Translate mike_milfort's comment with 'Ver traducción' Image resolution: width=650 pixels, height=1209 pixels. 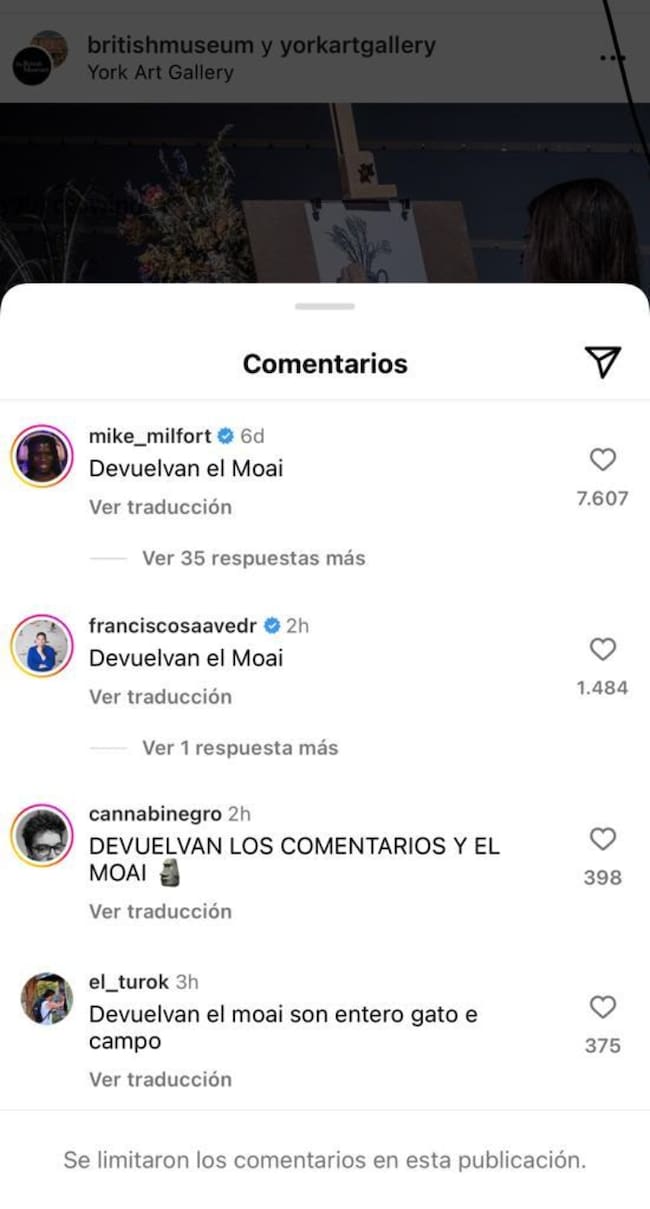pos(160,507)
